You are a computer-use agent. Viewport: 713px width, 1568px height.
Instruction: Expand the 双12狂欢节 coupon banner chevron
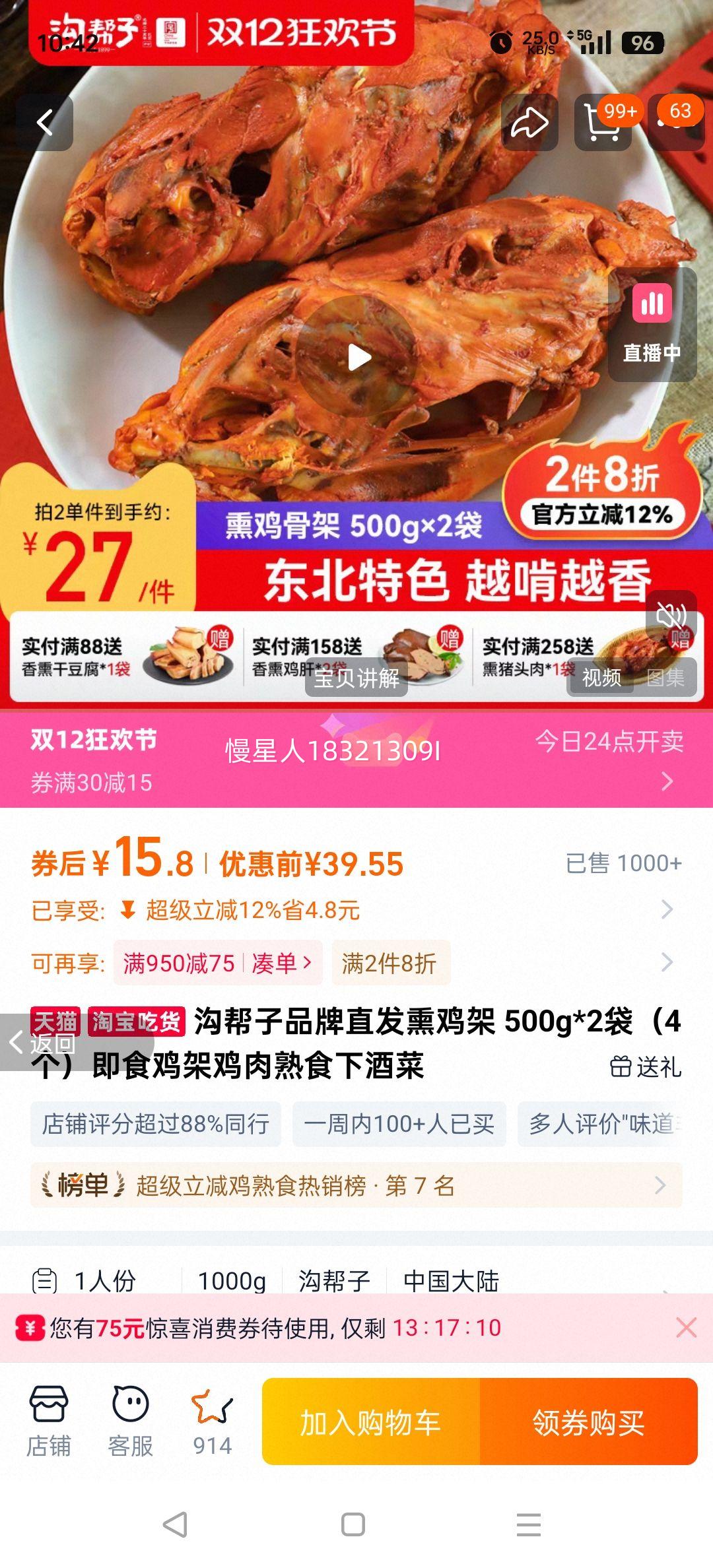point(669,783)
